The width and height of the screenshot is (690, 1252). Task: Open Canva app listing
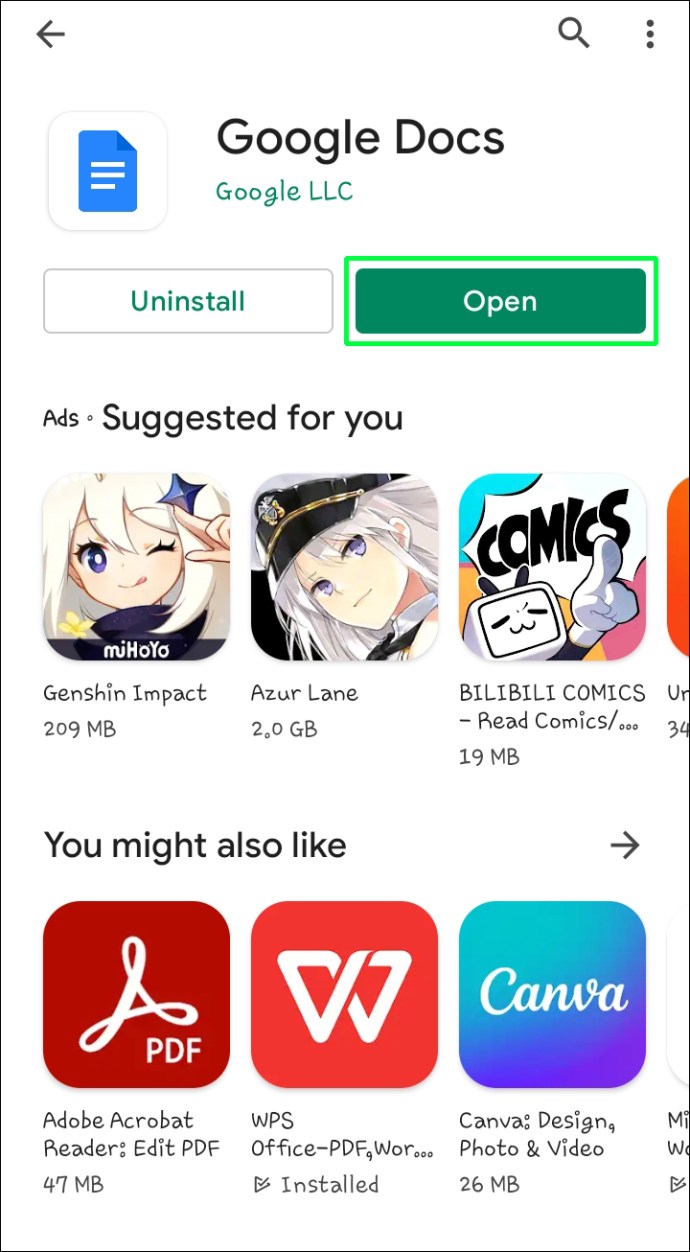(552, 994)
